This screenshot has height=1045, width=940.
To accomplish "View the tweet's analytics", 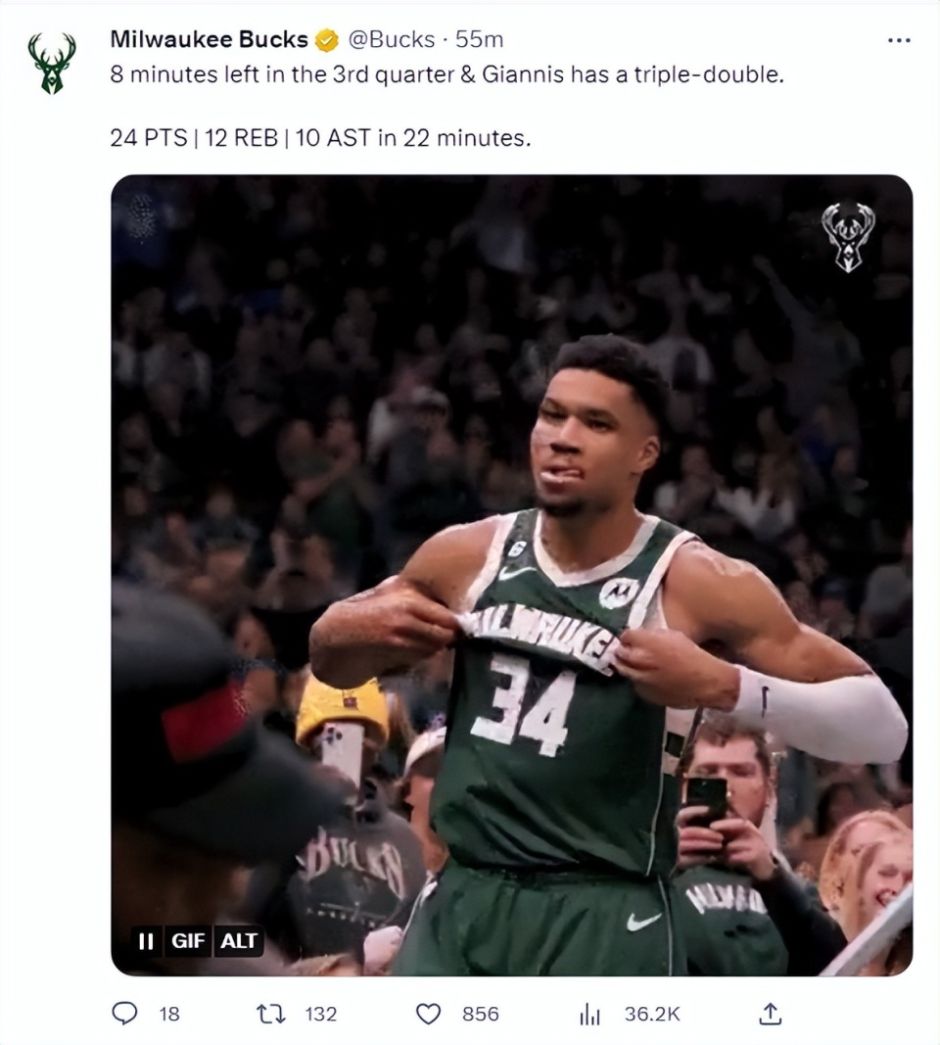I will click(590, 1014).
